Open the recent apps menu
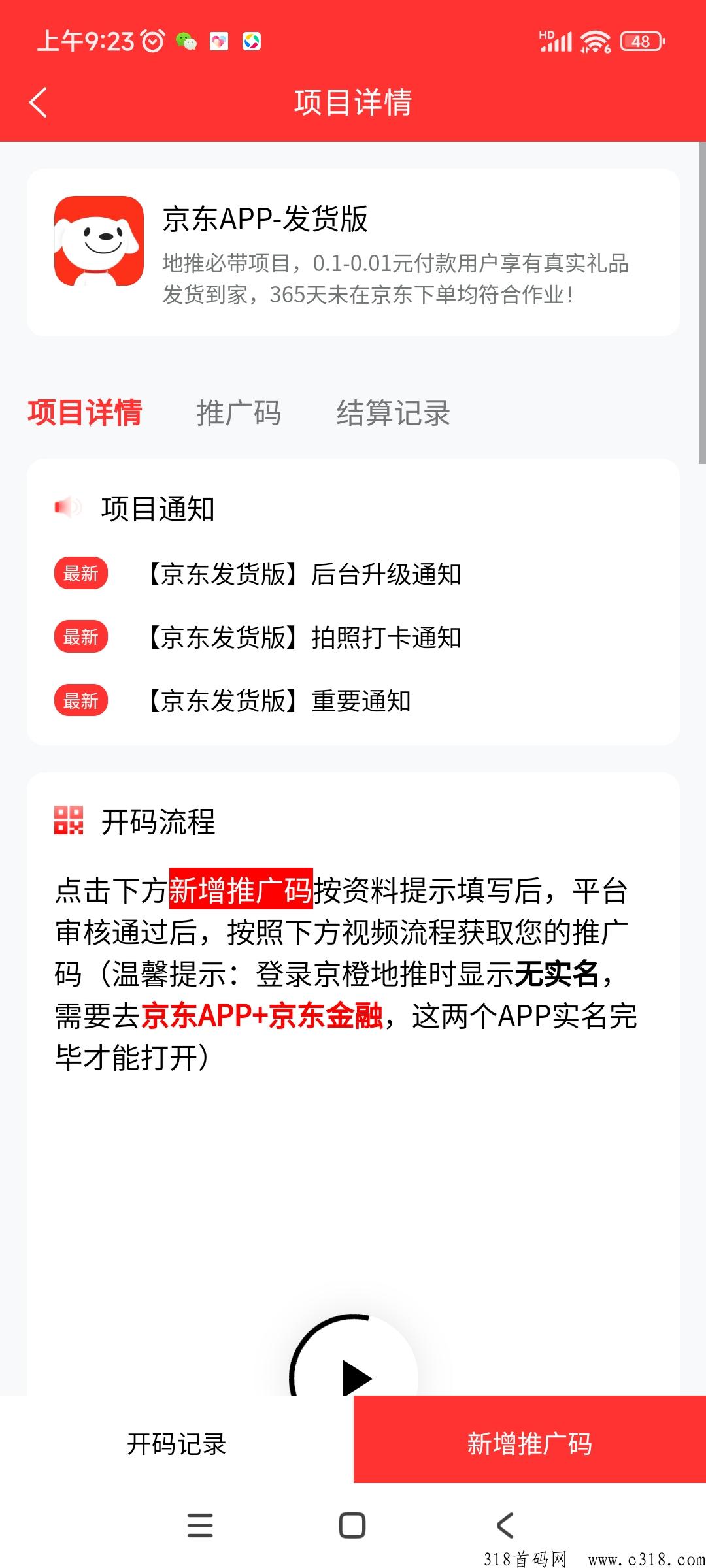Viewport: 706px width, 1568px height. coord(200,1526)
